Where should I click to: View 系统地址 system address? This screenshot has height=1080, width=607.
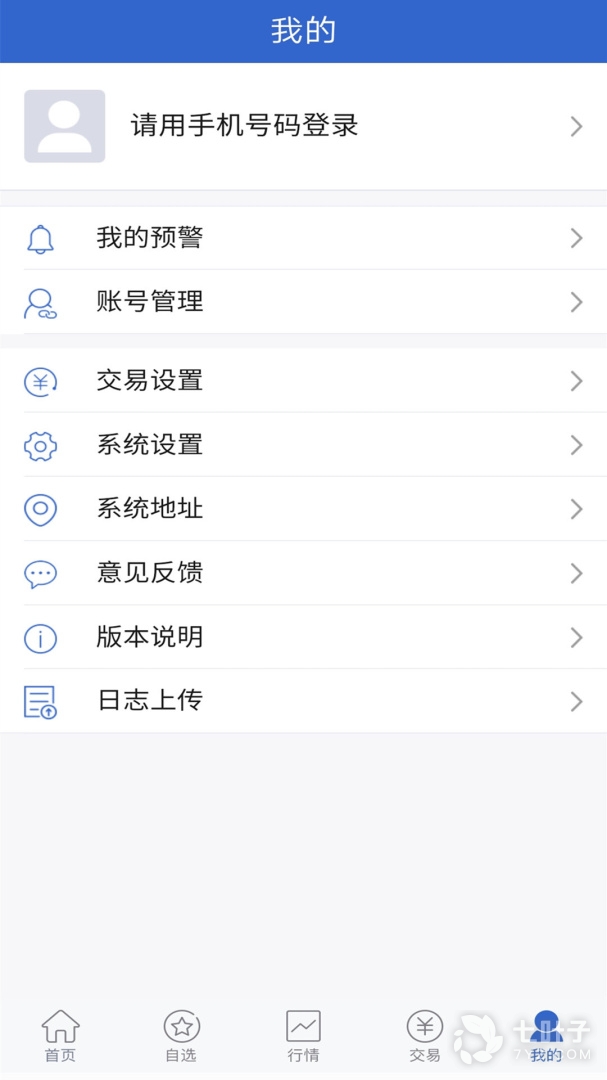[x=303, y=509]
